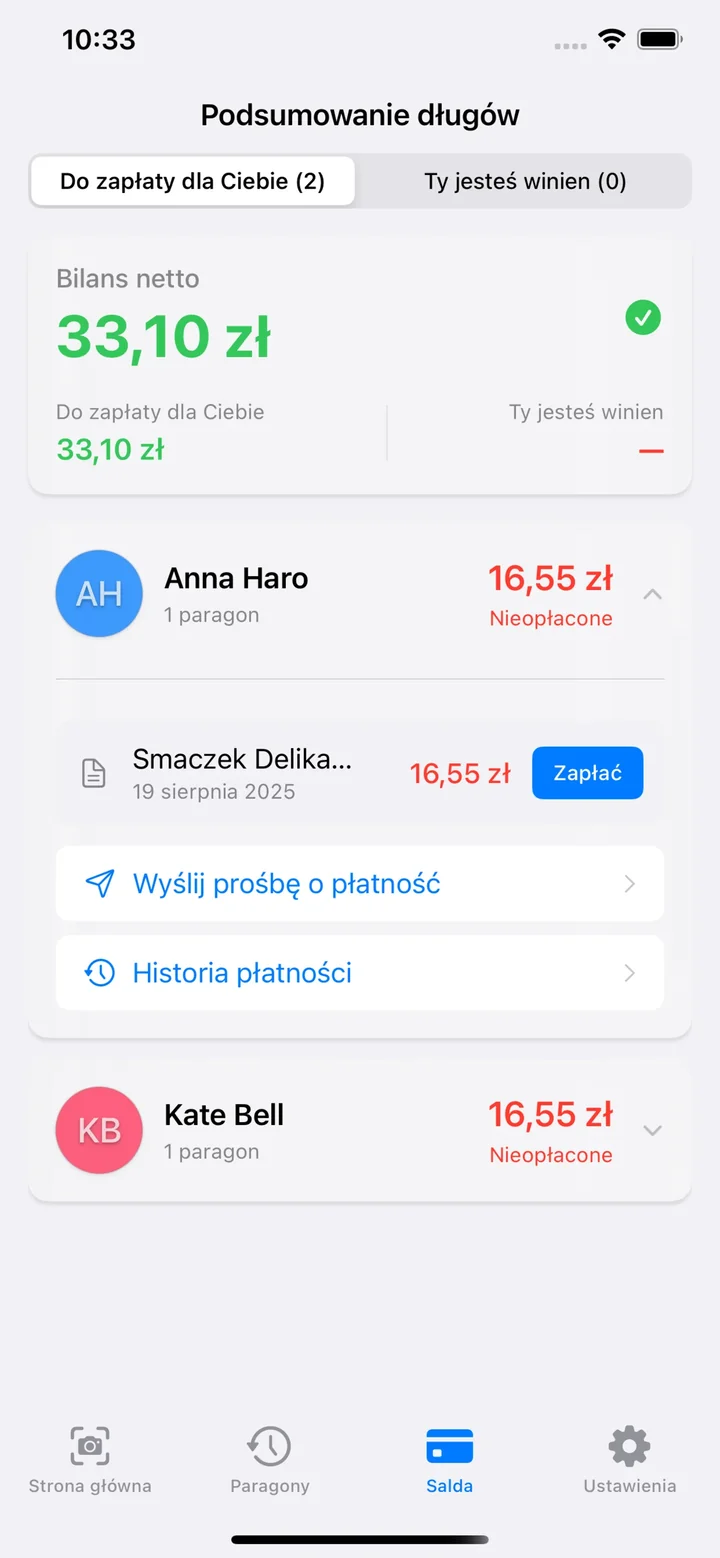This screenshot has height=1558, width=720.
Task: Click the clock icon beside Historia płatności
Action: pyautogui.click(x=98, y=972)
